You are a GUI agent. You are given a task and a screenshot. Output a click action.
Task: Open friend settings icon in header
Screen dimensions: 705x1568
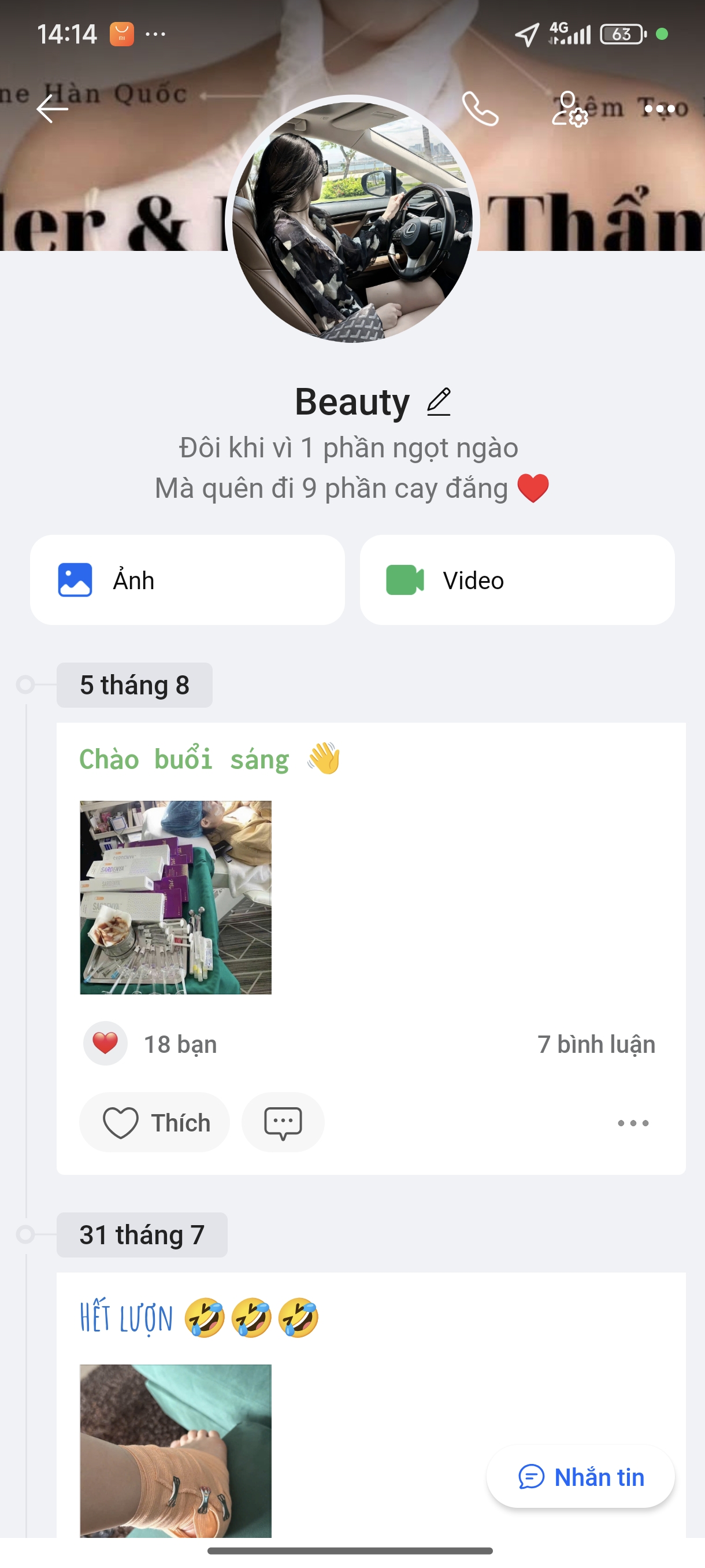coord(569,110)
